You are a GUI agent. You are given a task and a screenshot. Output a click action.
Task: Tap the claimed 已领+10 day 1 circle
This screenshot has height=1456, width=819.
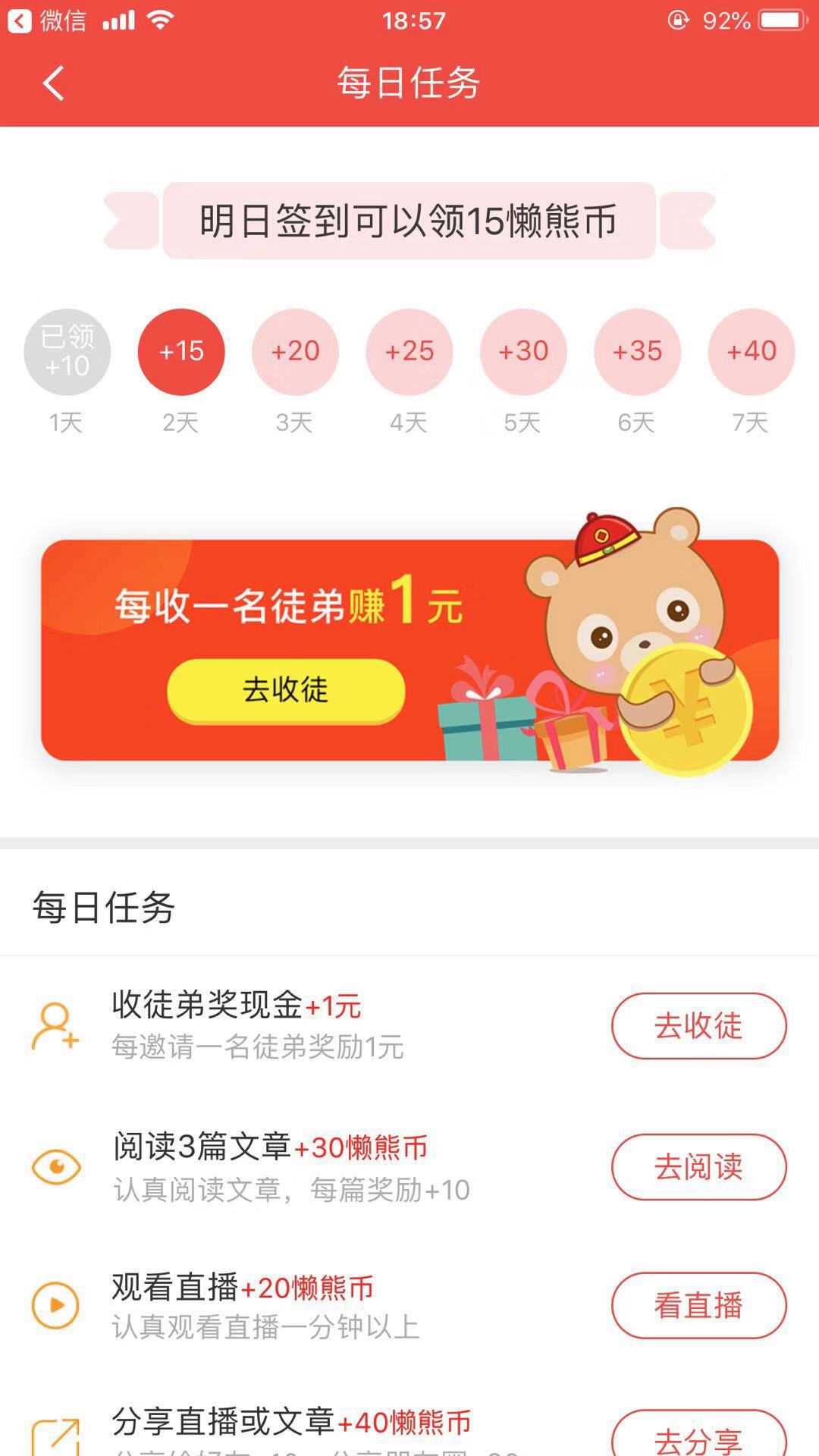[x=67, y=352]
